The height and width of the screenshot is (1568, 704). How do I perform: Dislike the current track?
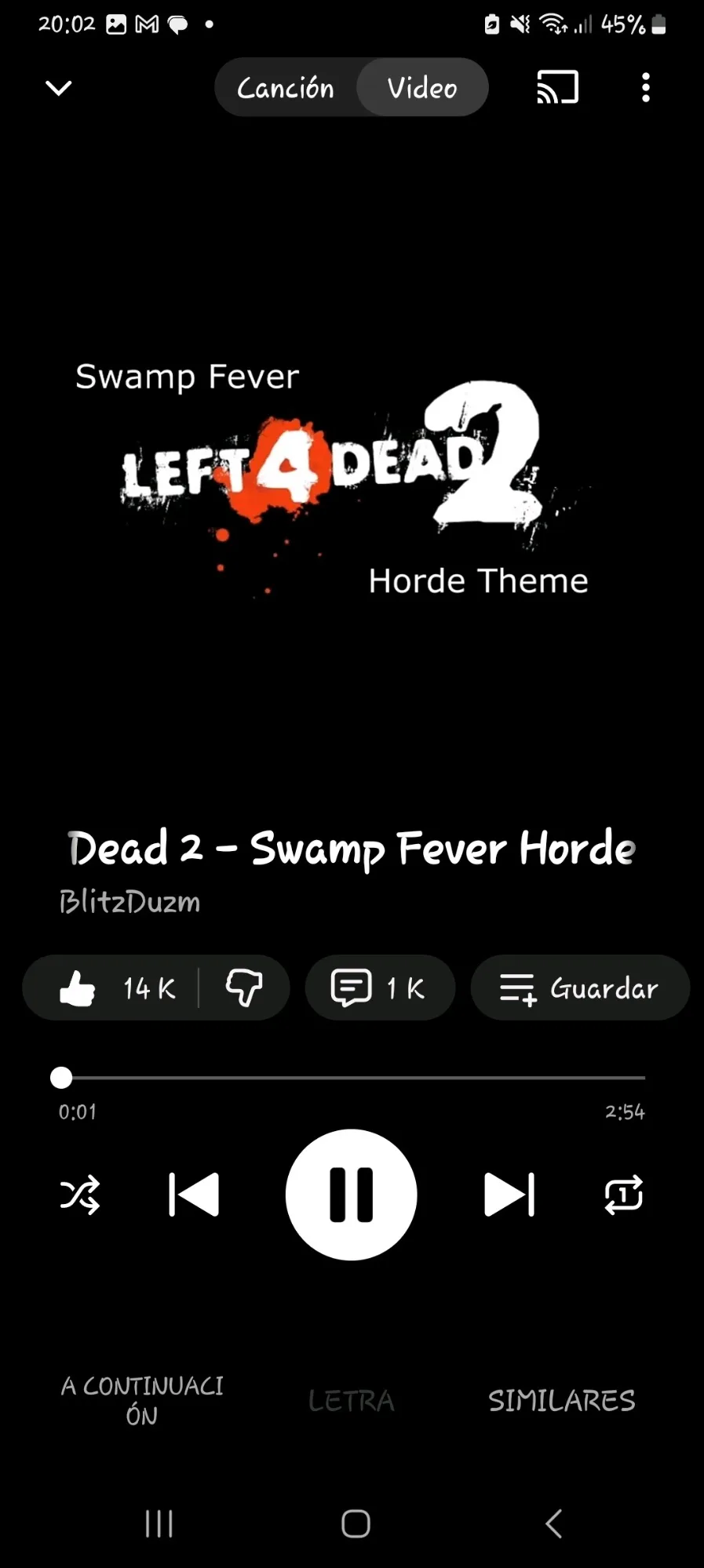244,988
